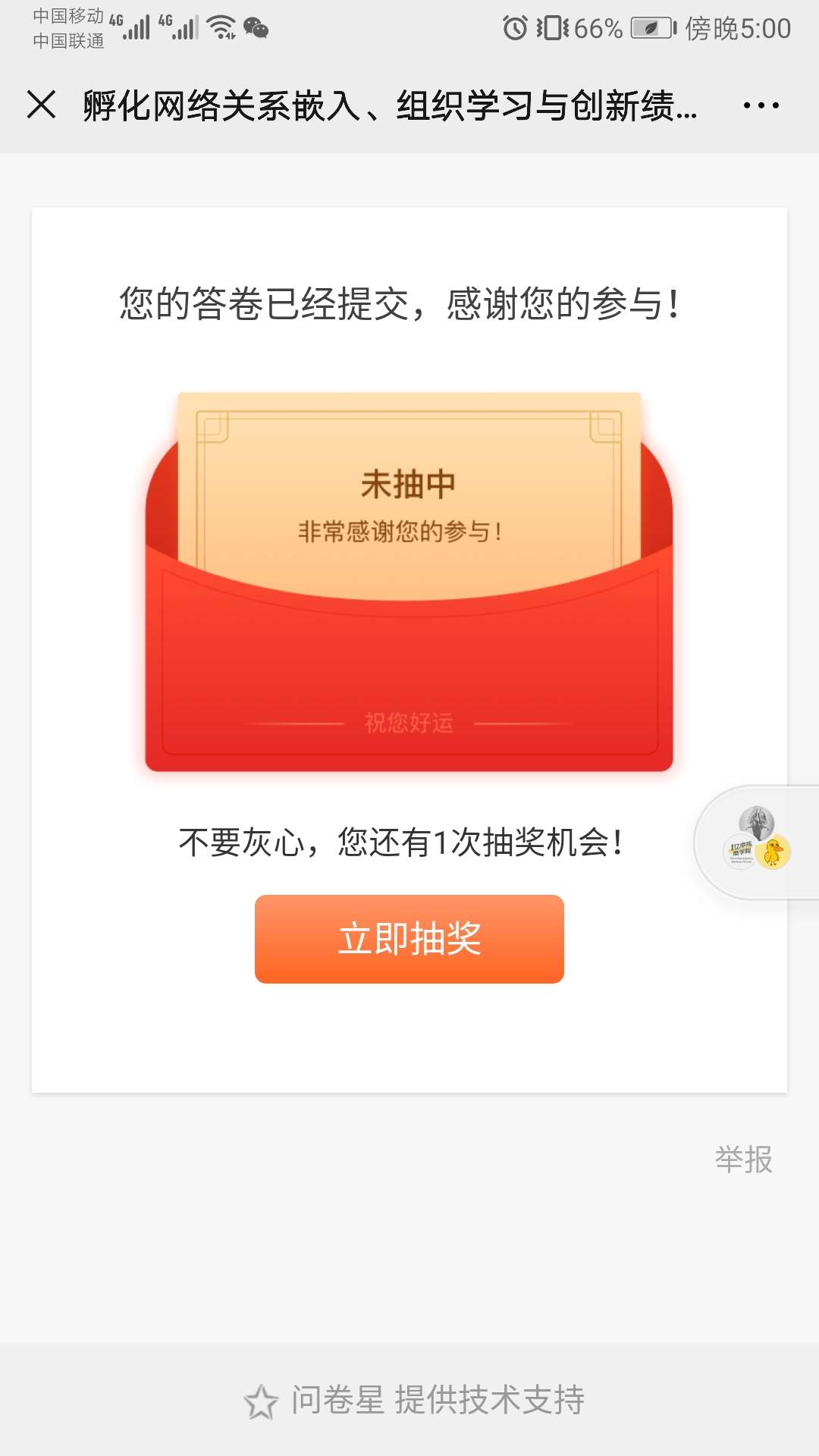Close the questionnaire webpage
Viewport: 819px width, 1456px height.
42,105
